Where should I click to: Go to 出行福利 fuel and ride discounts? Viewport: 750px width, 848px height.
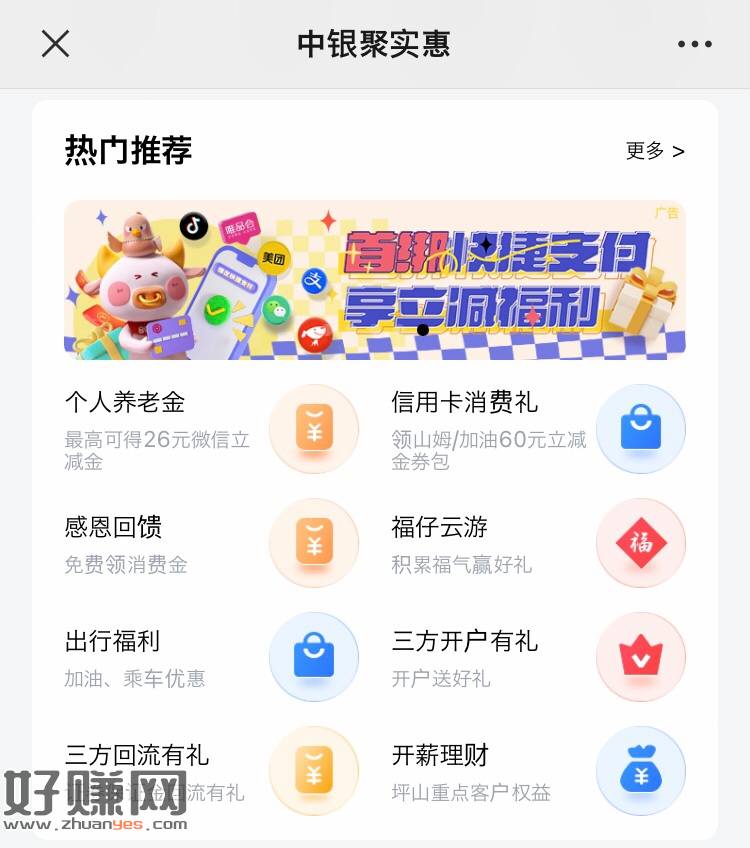(x=210, y=657)
